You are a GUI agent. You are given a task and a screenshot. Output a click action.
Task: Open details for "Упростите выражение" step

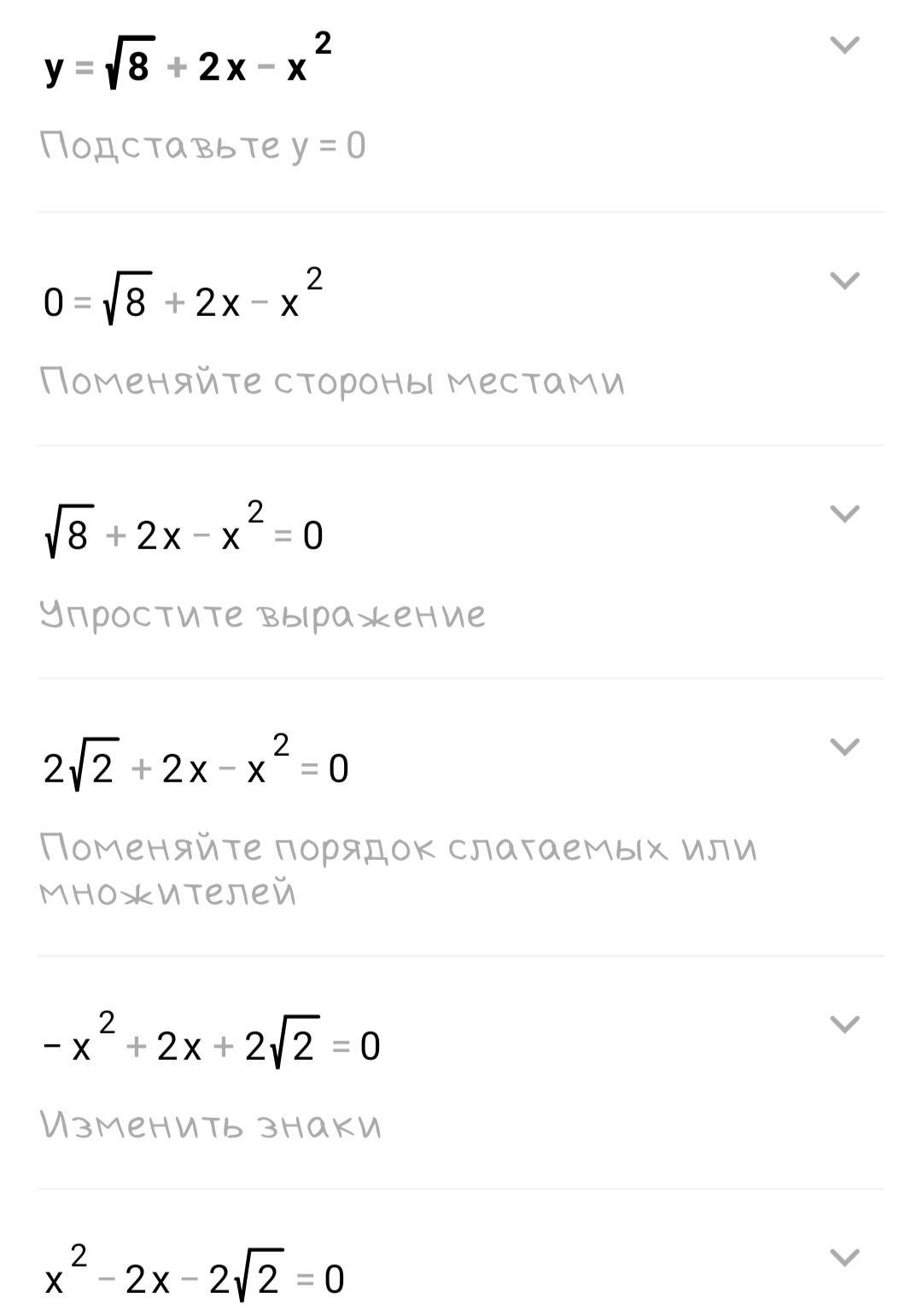(x=844, y=513)
